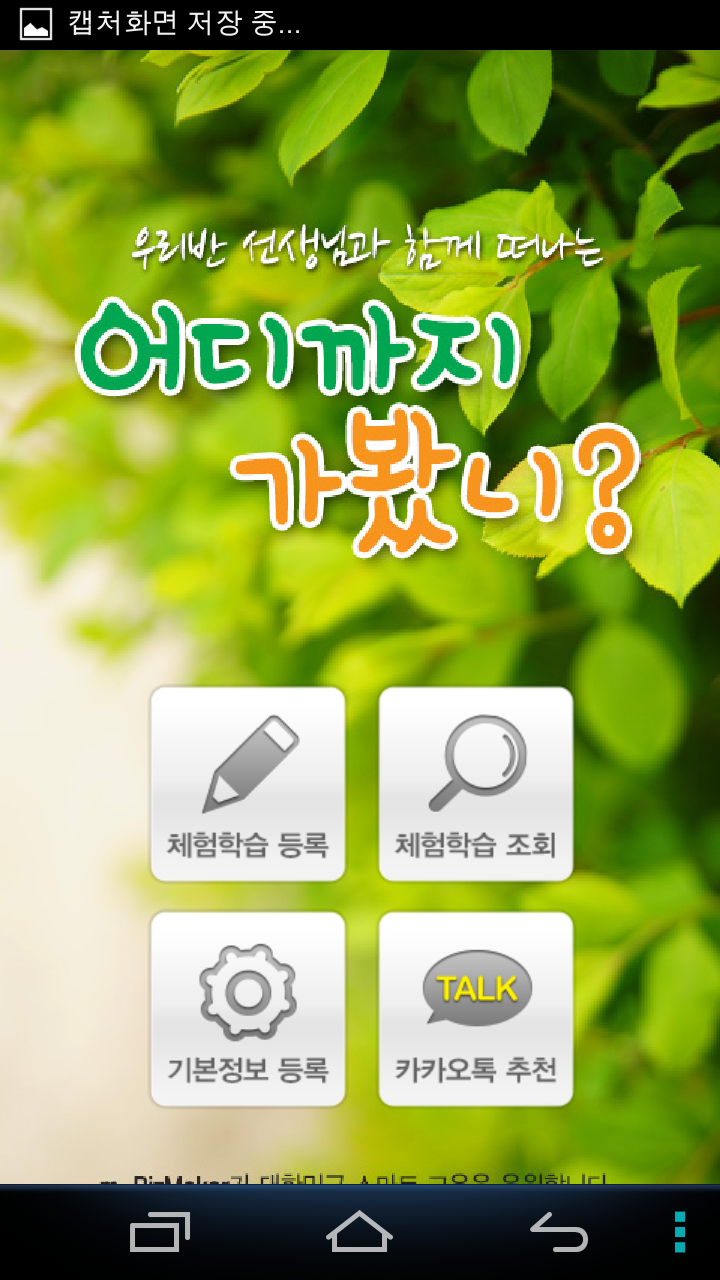Recommend the app via 카카오톡 추천
720x1280 pixels.
(x=476, y=1009)
